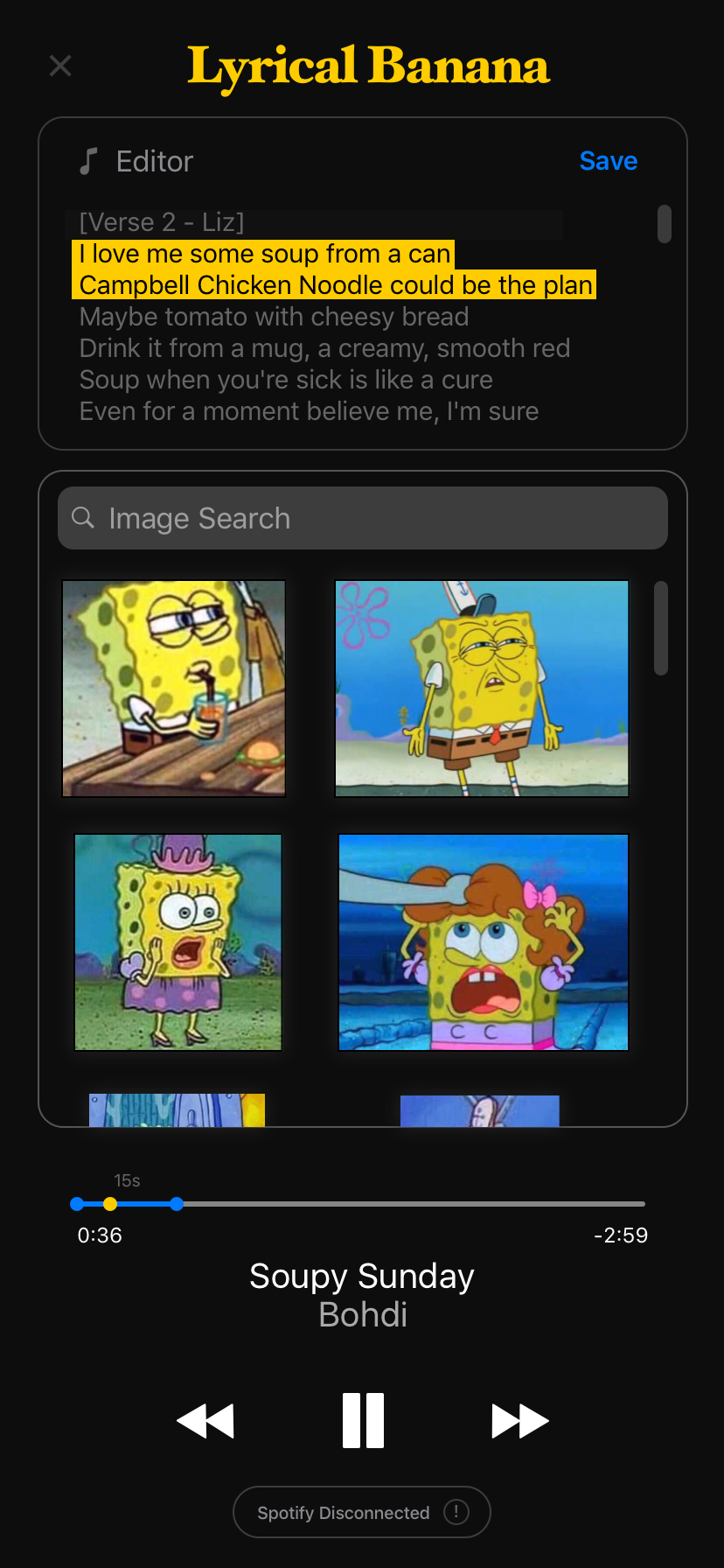This screenshot has height=1568, width=724.
Task: Select lyric line 'Maybe tomato with cheesy bread'
Action: 274,317
